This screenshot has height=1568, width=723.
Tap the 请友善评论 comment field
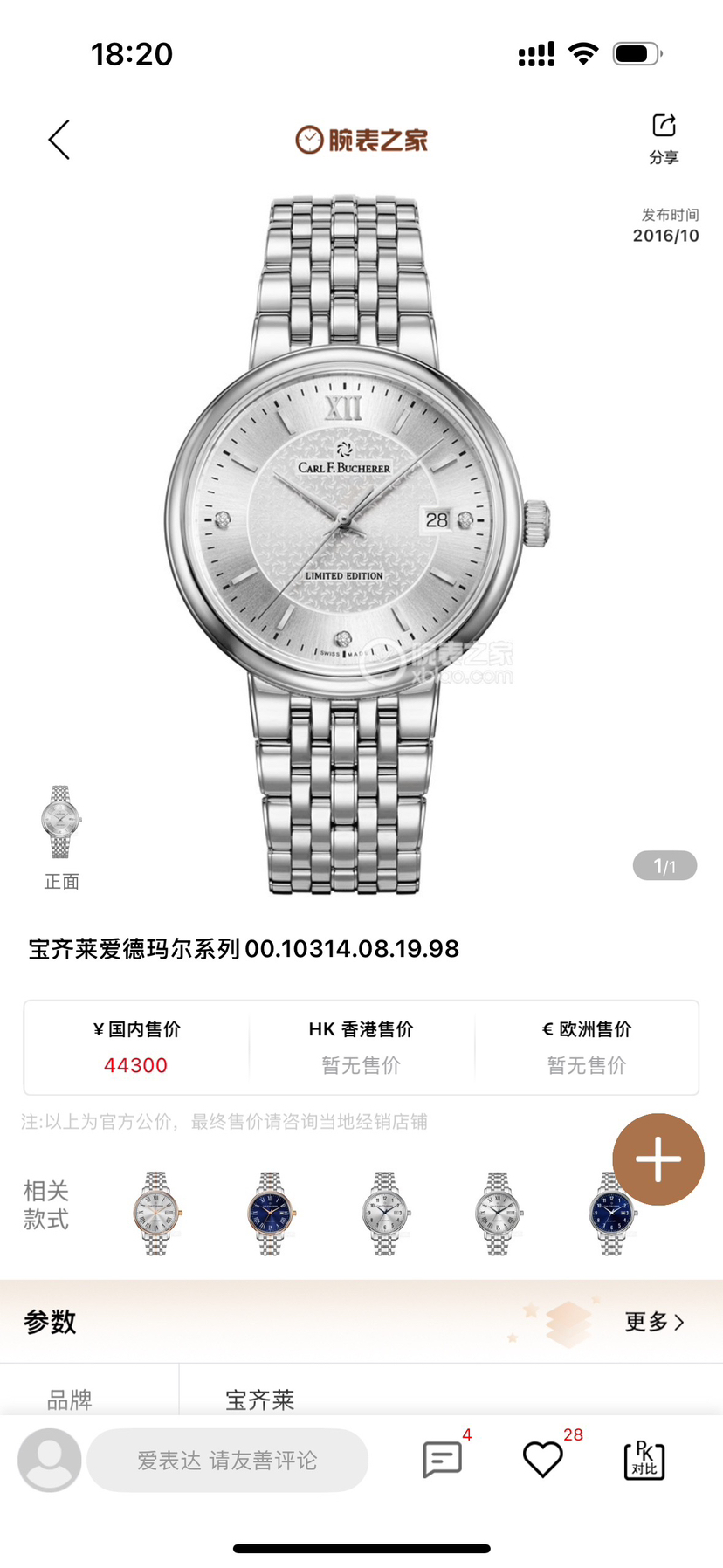click(x=227, y=1460)
